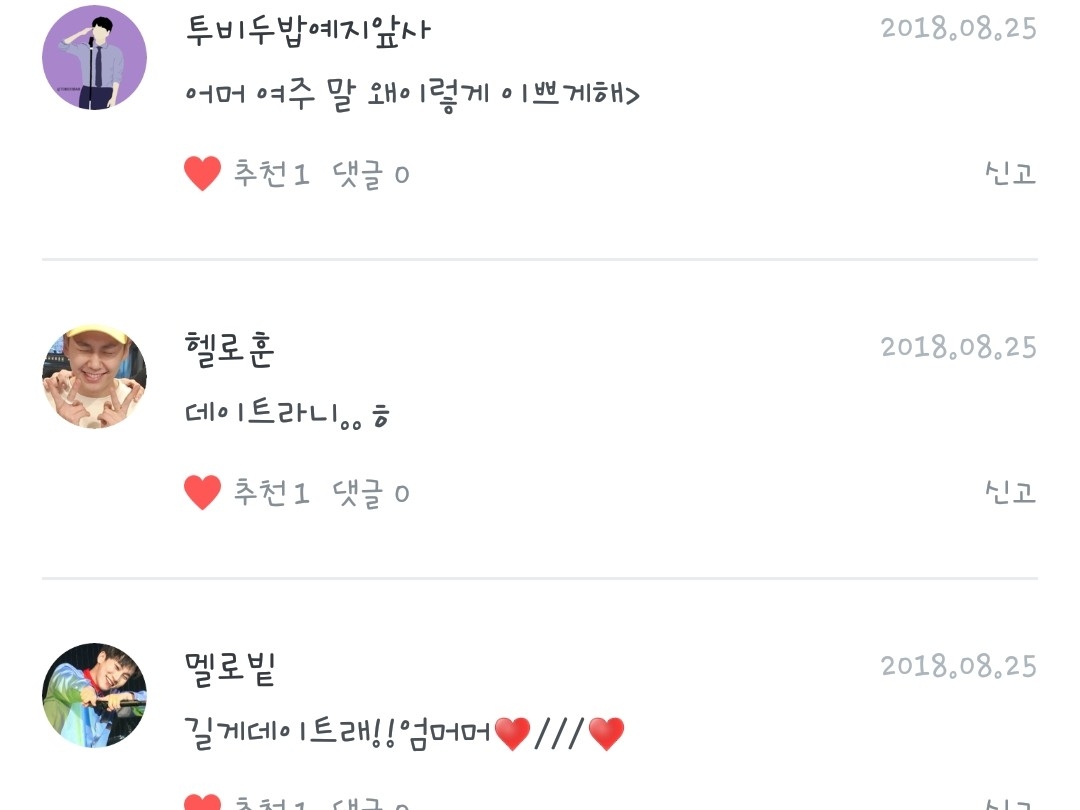View 헬로훈's profile picture
The height and width of the screenshot is (810, 1080).
pos(94,377)
